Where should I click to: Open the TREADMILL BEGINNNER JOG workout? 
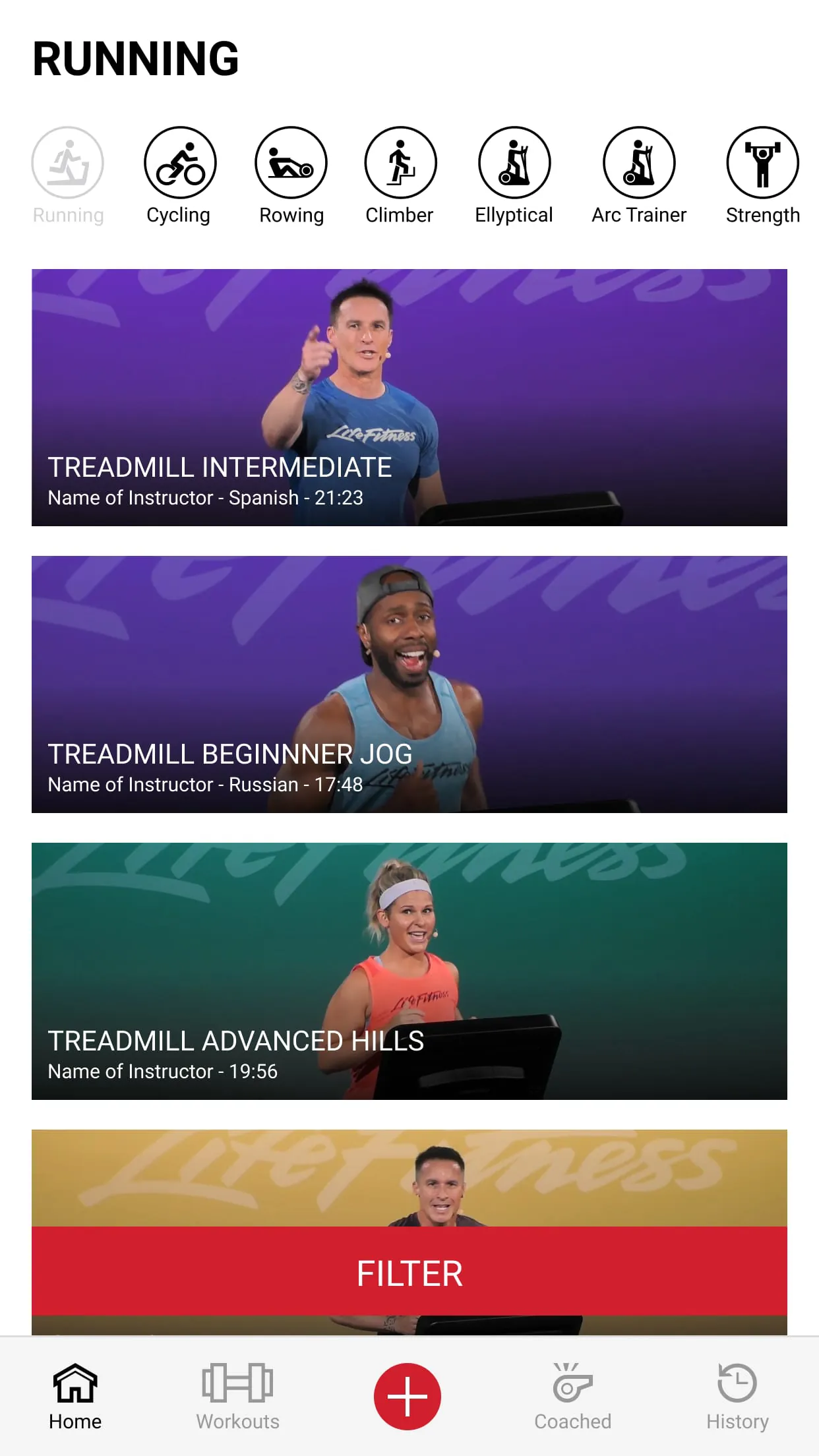coord(409,685)
